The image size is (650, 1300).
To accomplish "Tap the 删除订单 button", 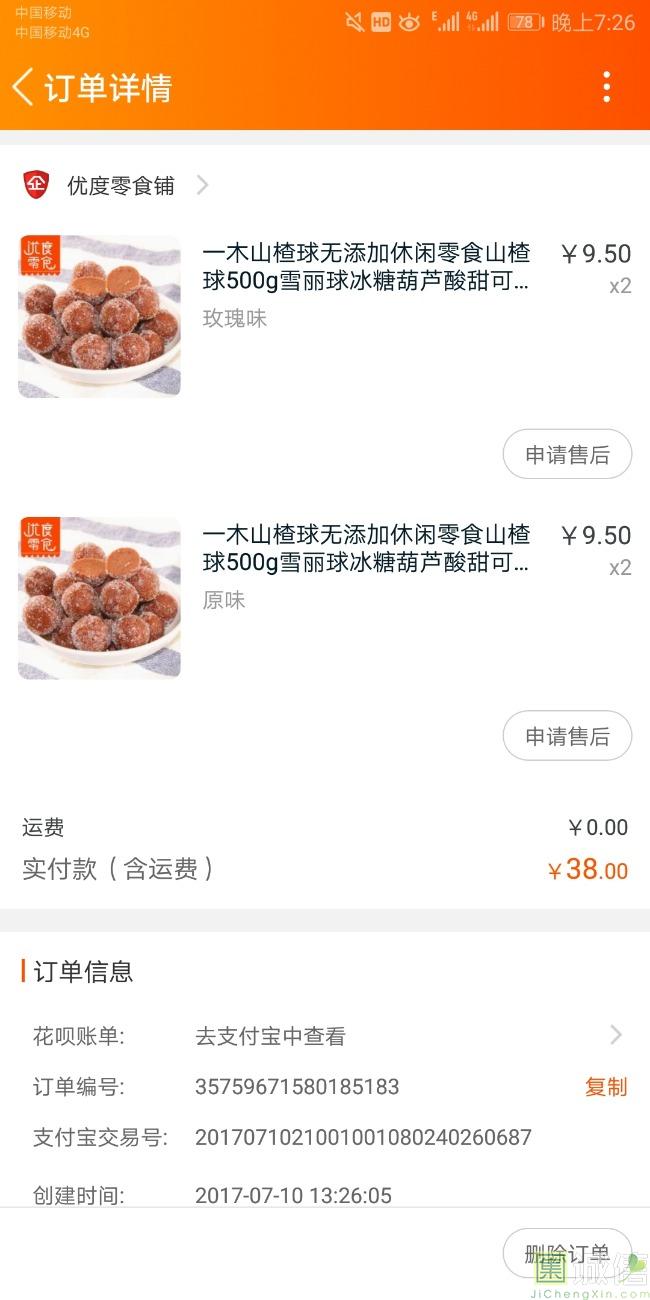I will 567,1254.
